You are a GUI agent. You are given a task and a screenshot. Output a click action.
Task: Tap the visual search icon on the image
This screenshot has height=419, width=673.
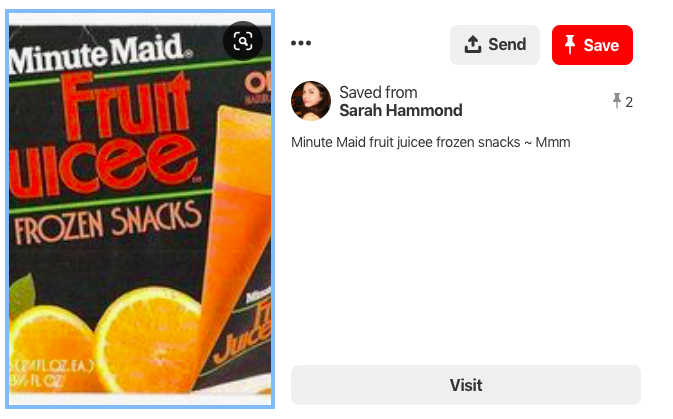point(242,41)
